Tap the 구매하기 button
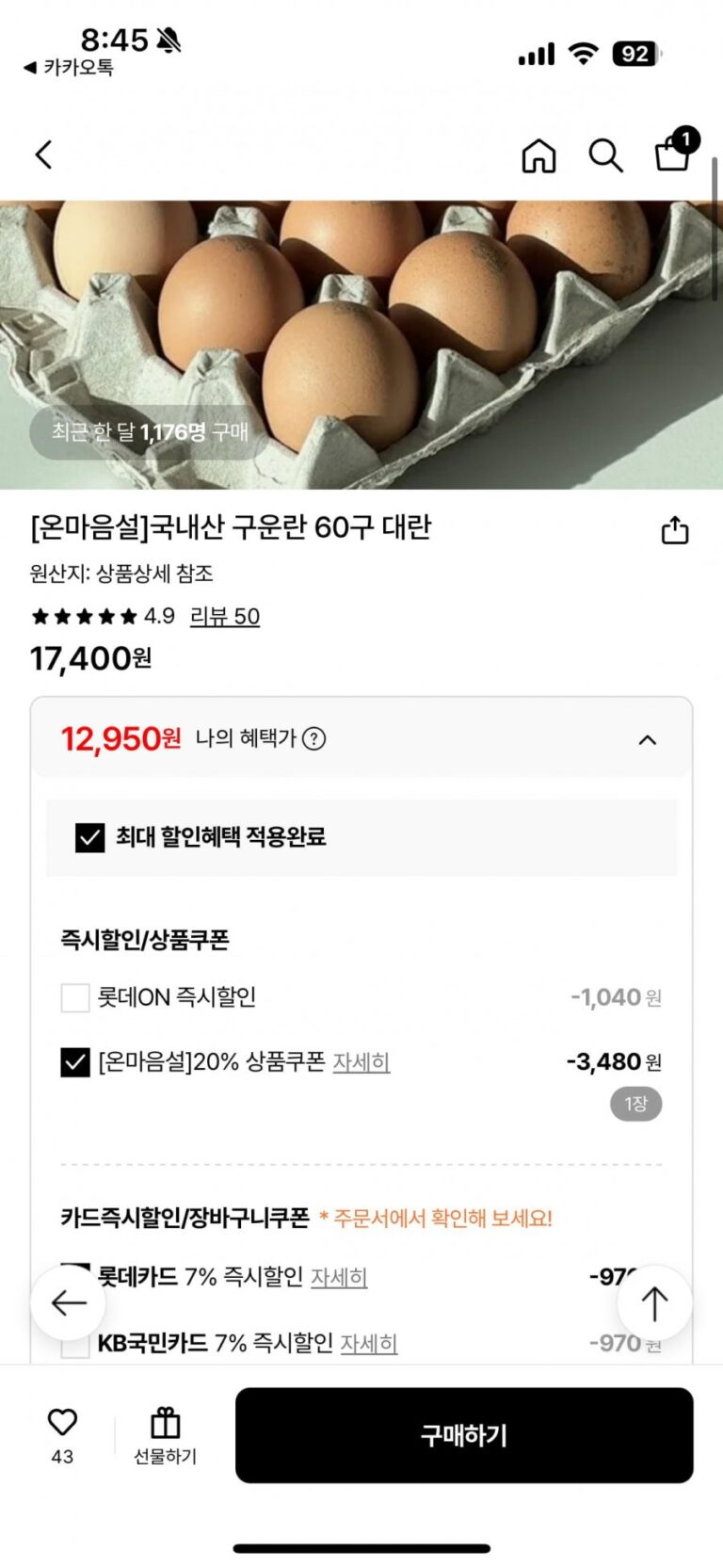Viewport: 723px width, 1568px height. click(464, 1435)
